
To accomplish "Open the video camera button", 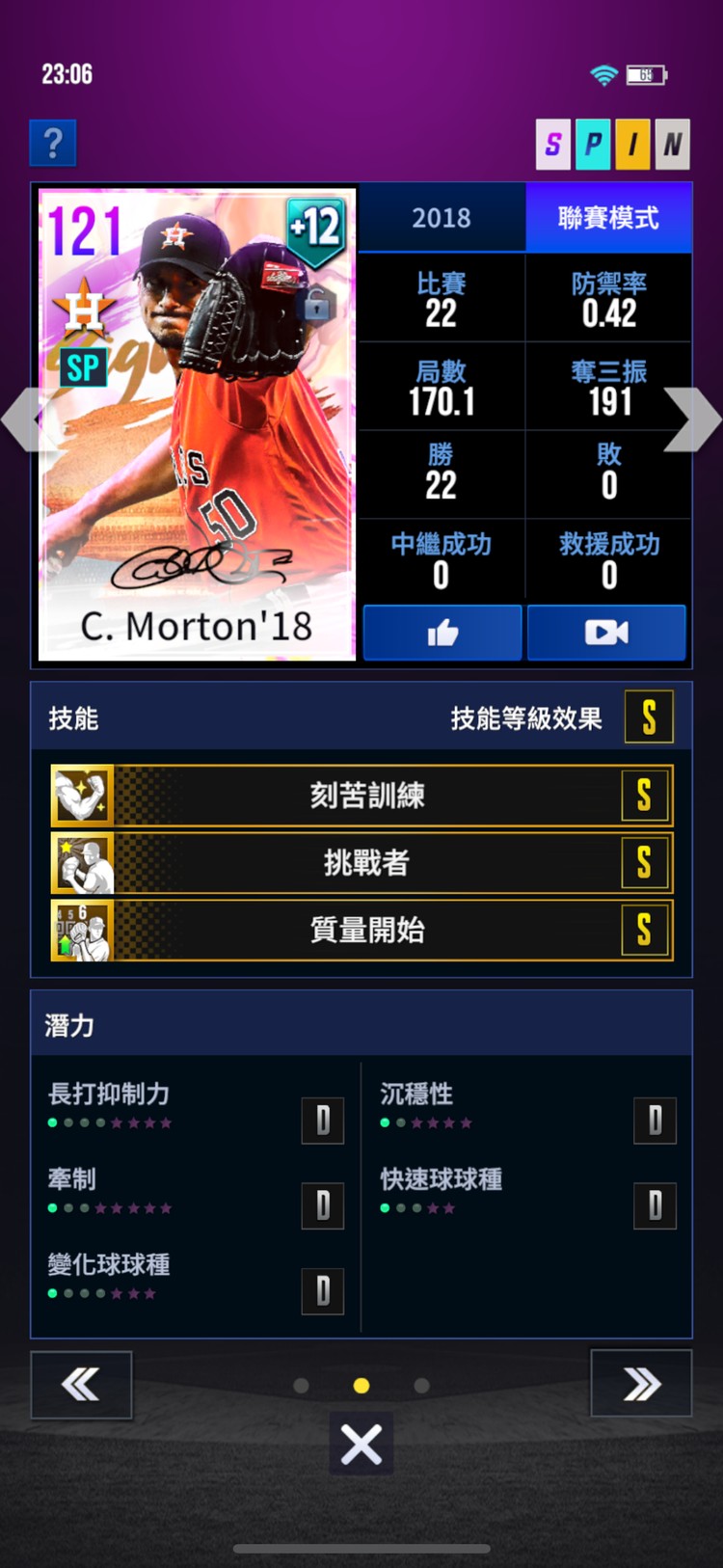I will click(x=606, y=633).
